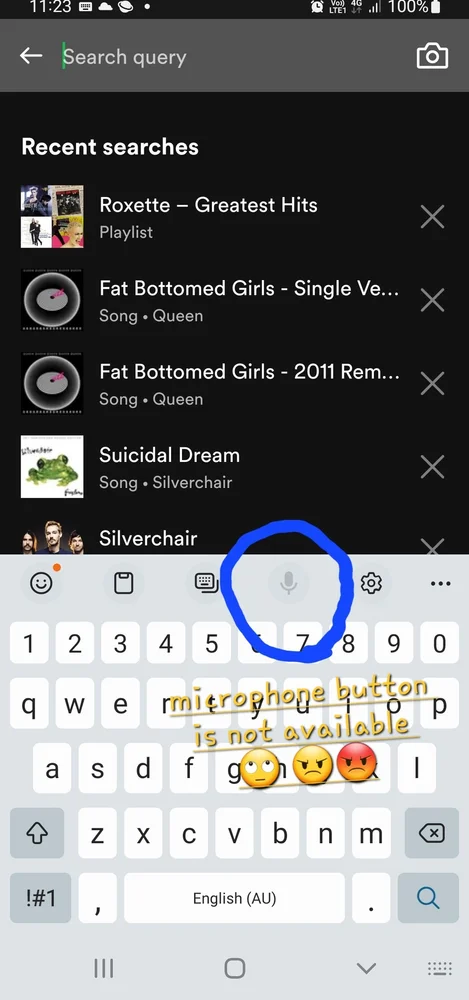Viewport: 469px width, 1000px height.
Task: Remove Roxette – Greatest Hits from recent searches
Action: coord(433,217)
